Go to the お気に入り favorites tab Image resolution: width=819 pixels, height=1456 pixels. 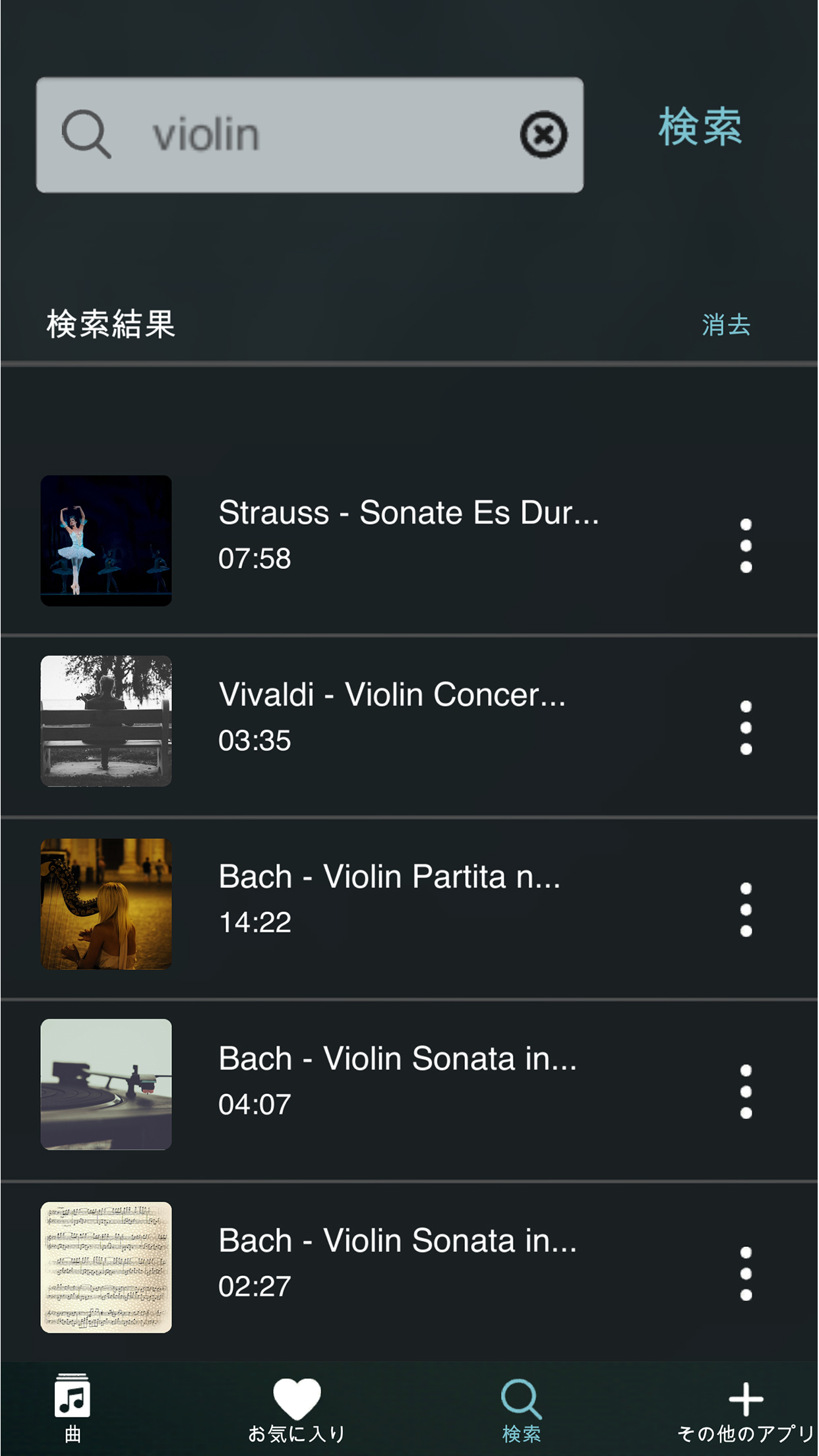point(297,1409)
